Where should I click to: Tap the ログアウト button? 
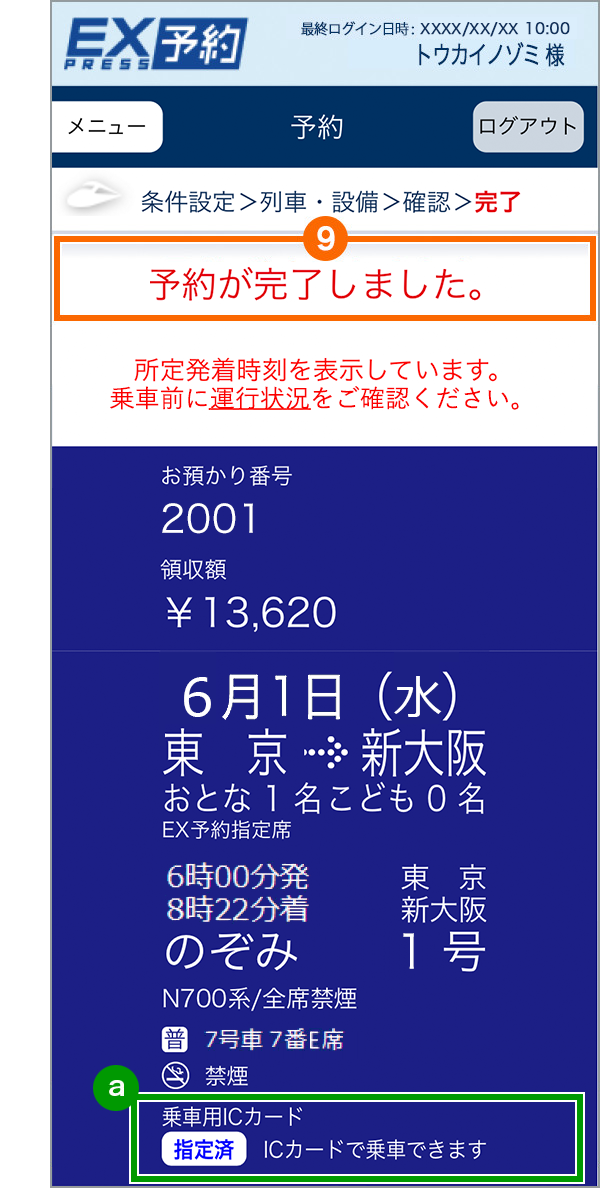tap(528, 127)
